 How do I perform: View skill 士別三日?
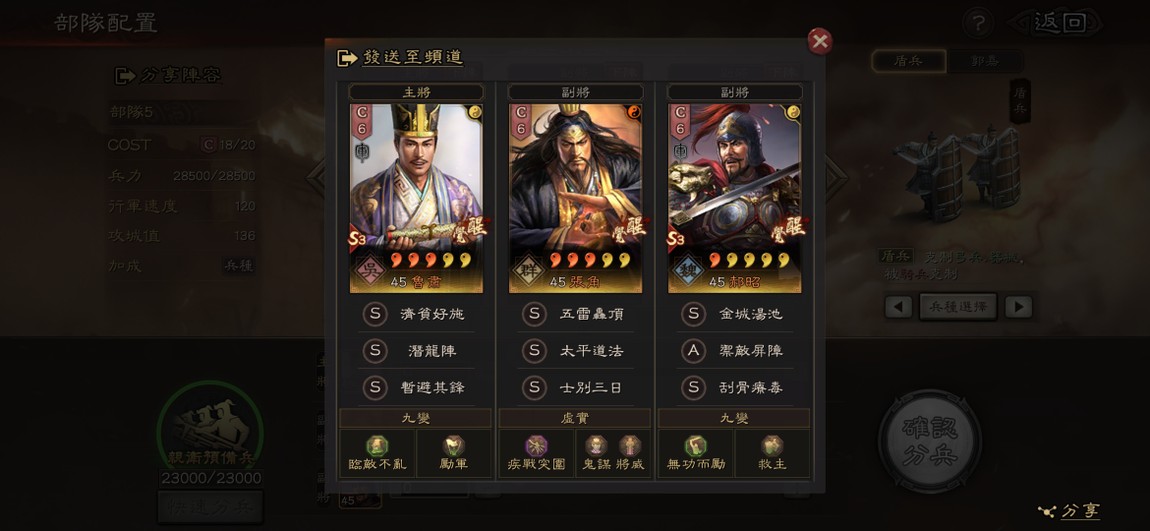click(x=575, y=387)
